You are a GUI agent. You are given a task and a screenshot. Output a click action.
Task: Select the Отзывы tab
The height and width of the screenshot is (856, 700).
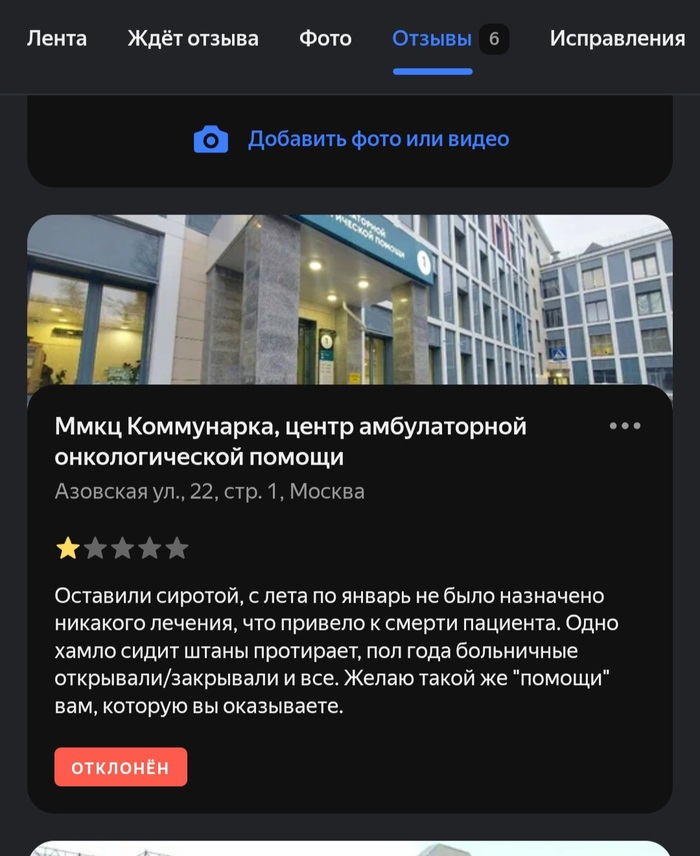432,39
